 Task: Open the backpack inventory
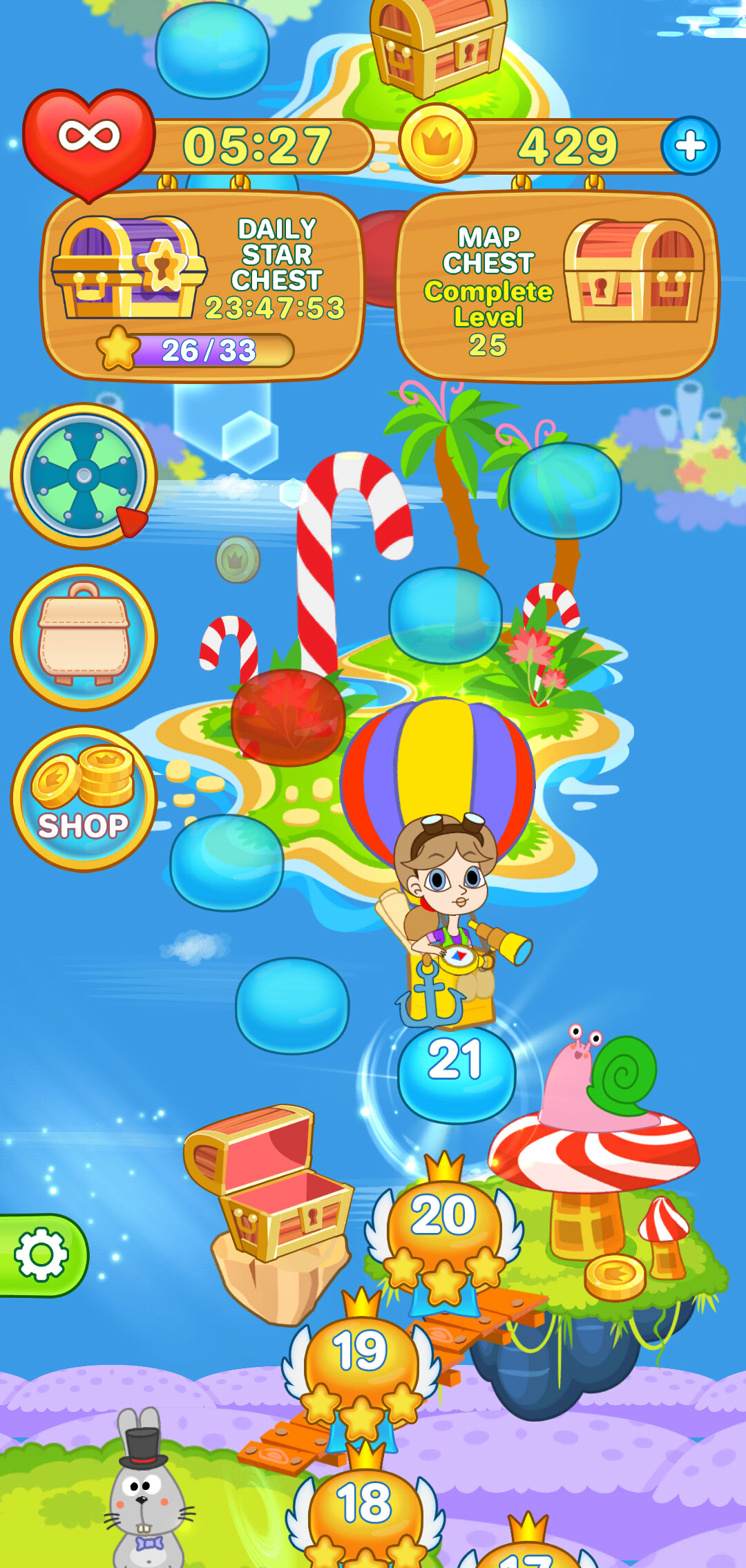pos(84,638)
